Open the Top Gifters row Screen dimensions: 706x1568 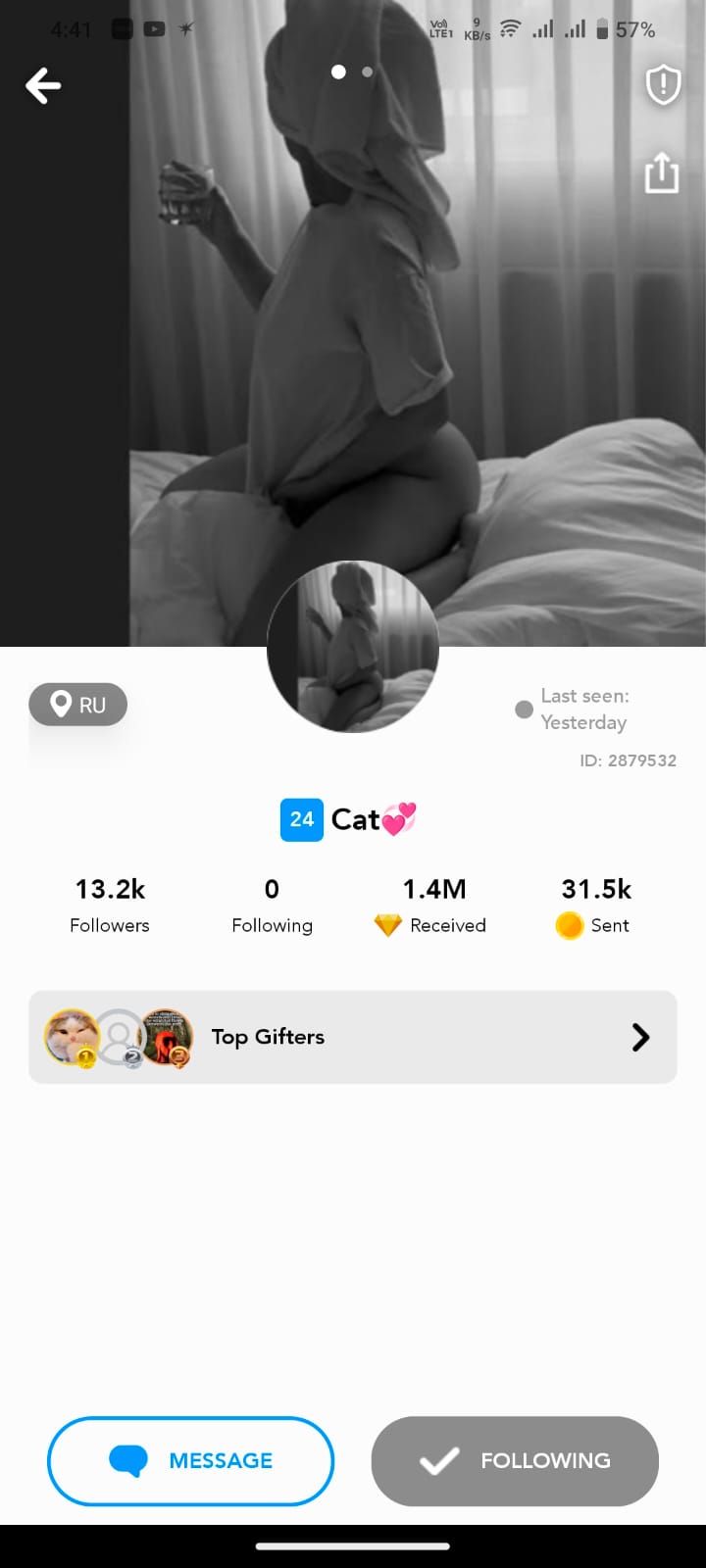click(353, 1037)
